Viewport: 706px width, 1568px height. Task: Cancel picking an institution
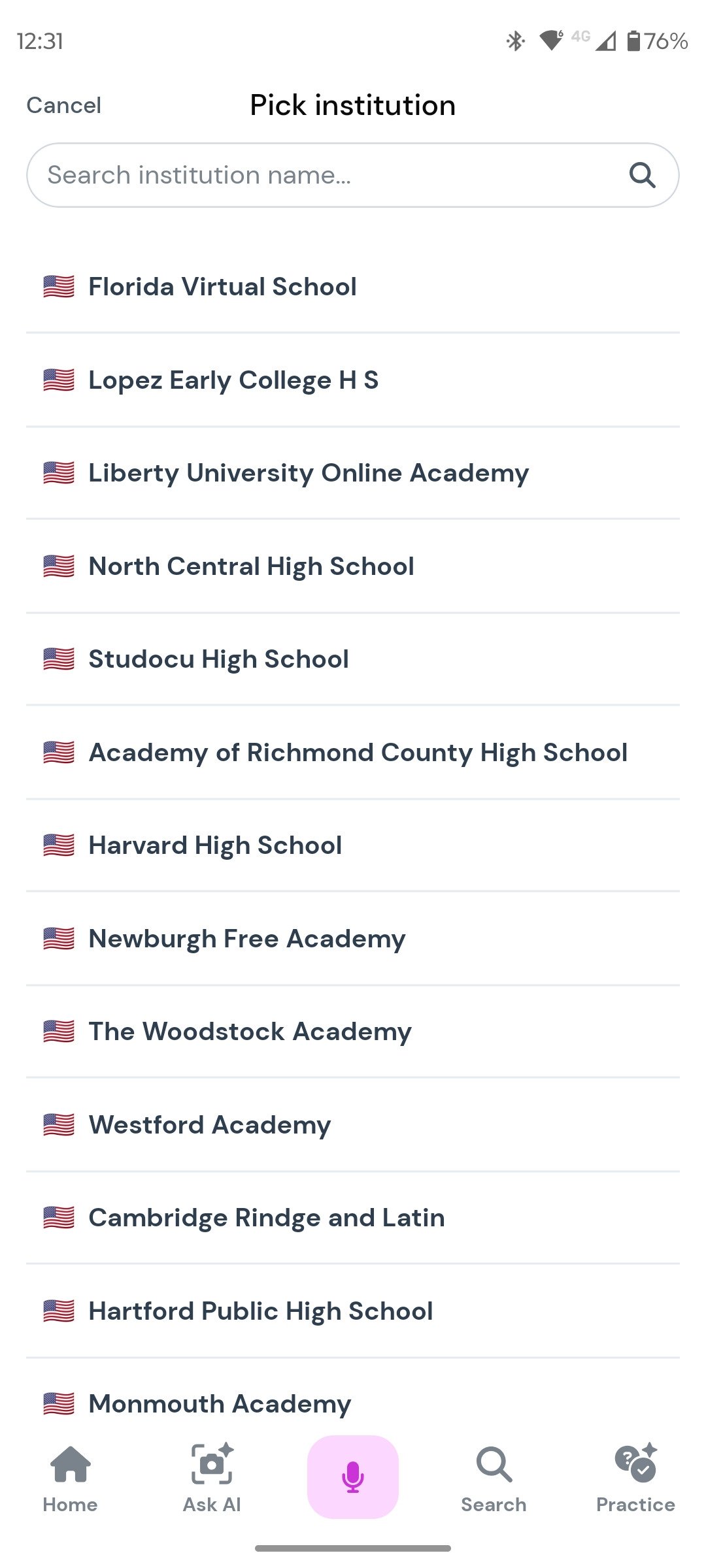click(x=64, y=105)
